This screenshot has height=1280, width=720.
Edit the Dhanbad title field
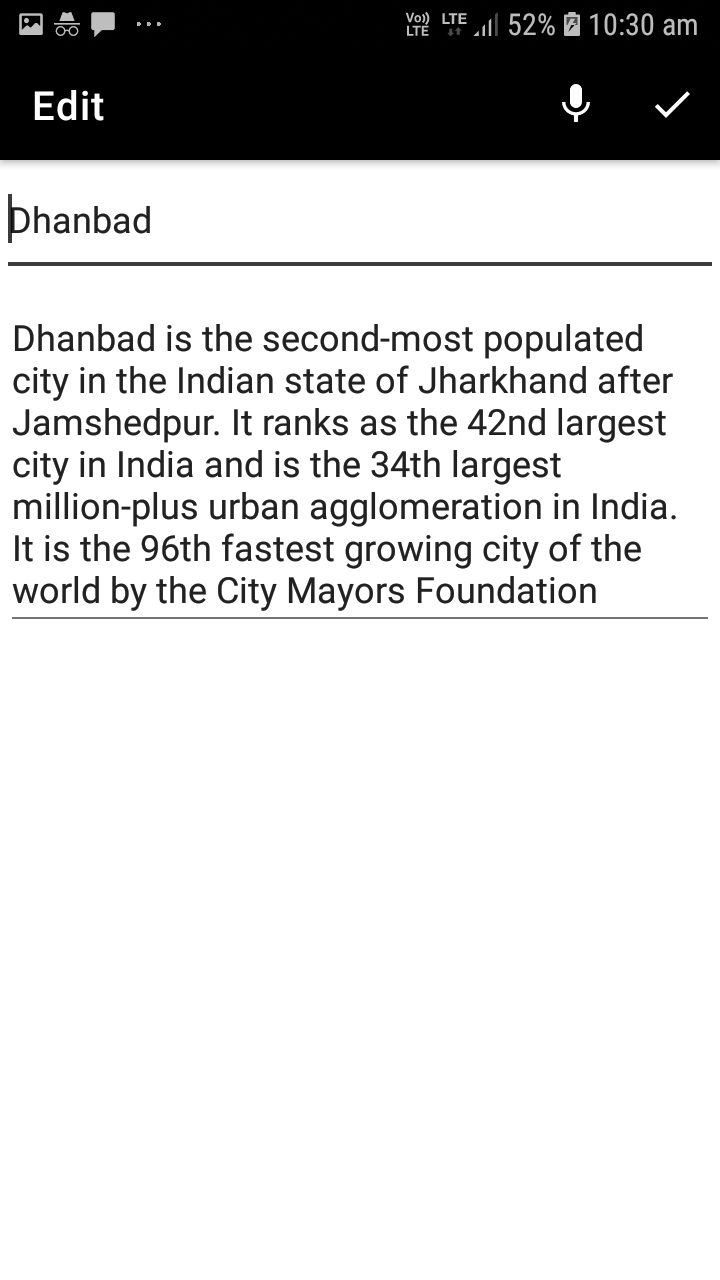point(358,221)
